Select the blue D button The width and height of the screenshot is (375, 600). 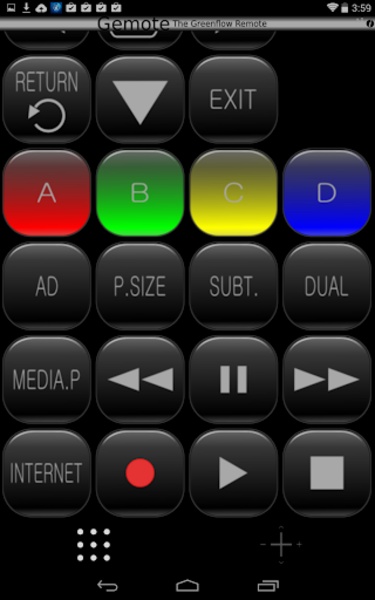(327, 193)
